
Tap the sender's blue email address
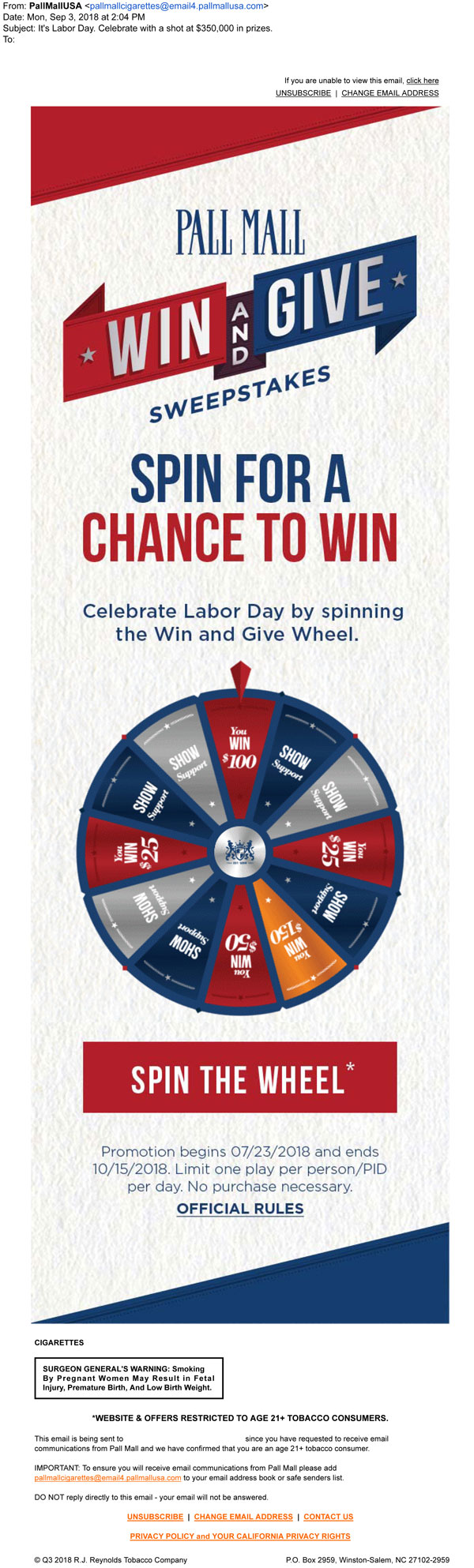(x=176, y=6)
